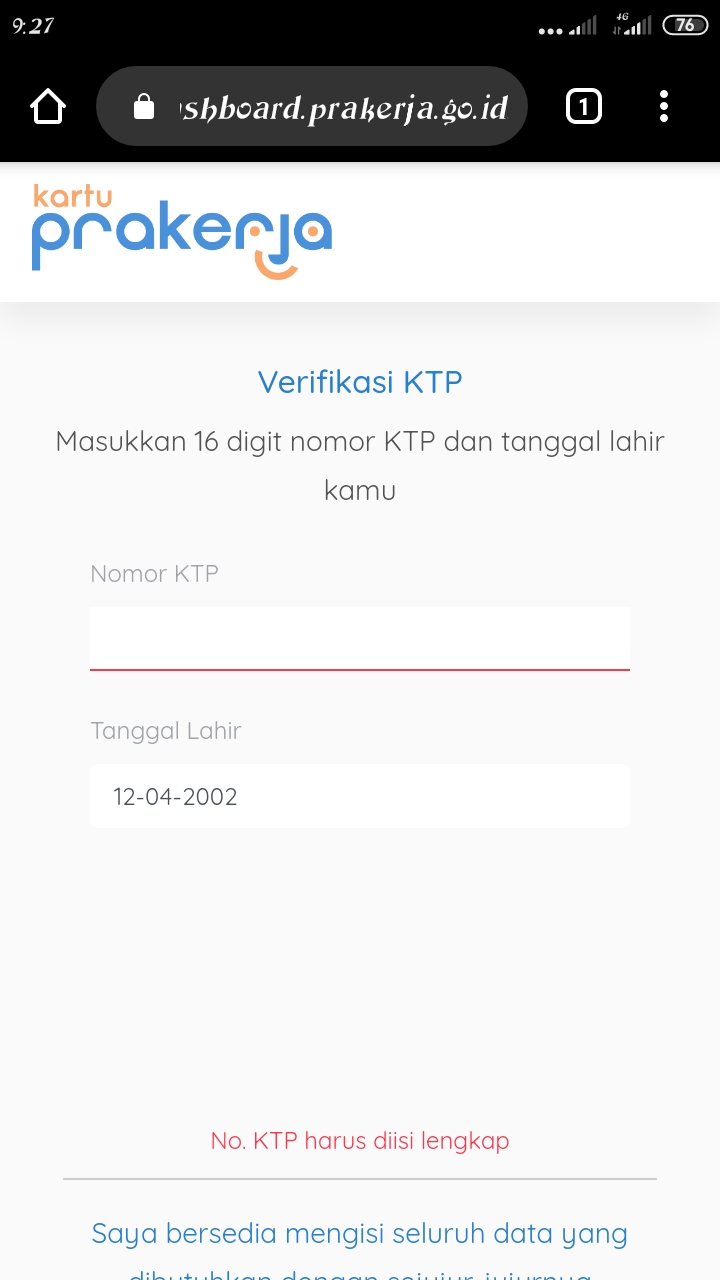This screenshot has height=1280, width=720.
Task: Tap the browser home icon
Action: pos(48,106)
